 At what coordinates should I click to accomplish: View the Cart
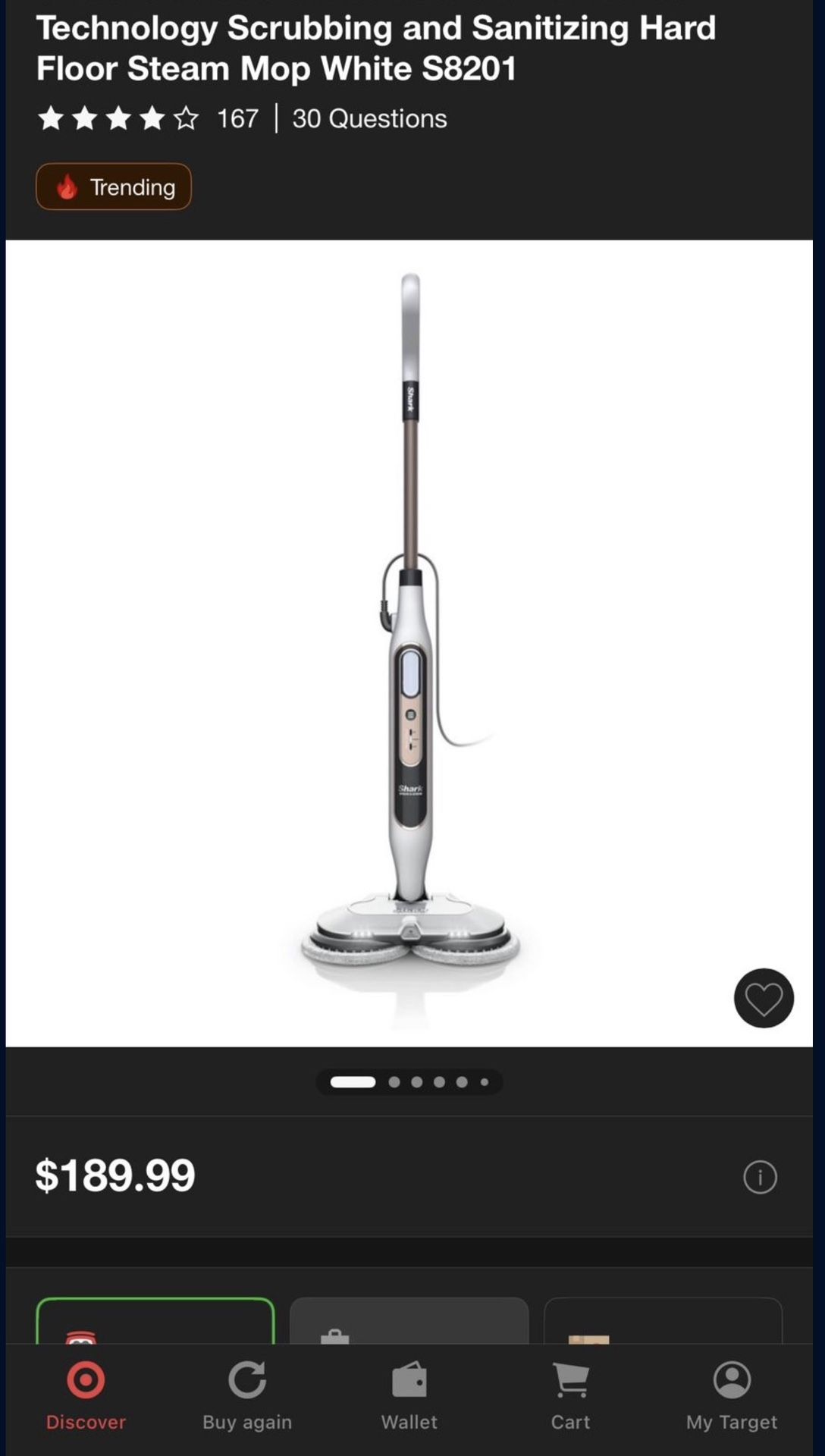(x=571, y=1396)
